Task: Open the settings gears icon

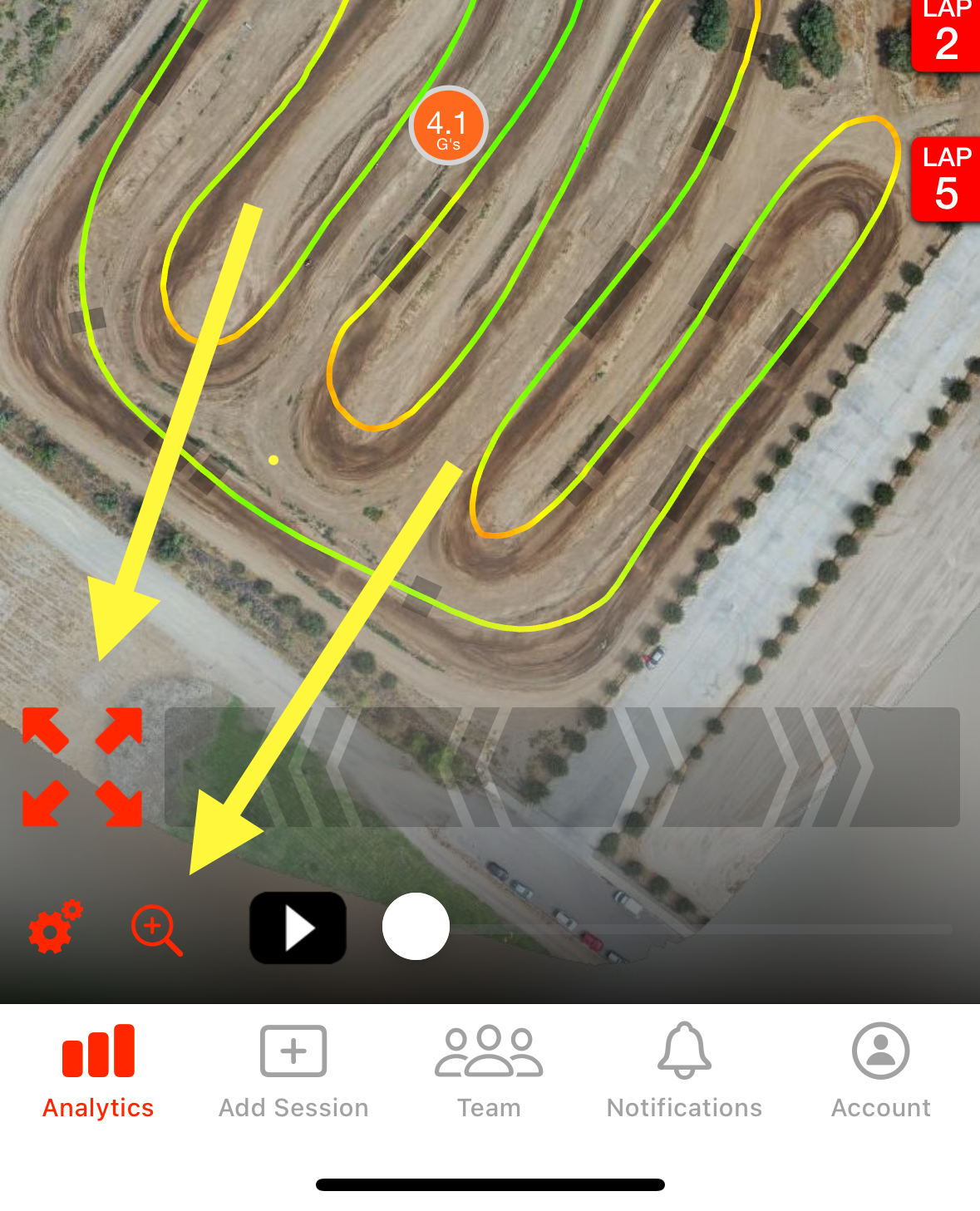Action: [55, 926]
